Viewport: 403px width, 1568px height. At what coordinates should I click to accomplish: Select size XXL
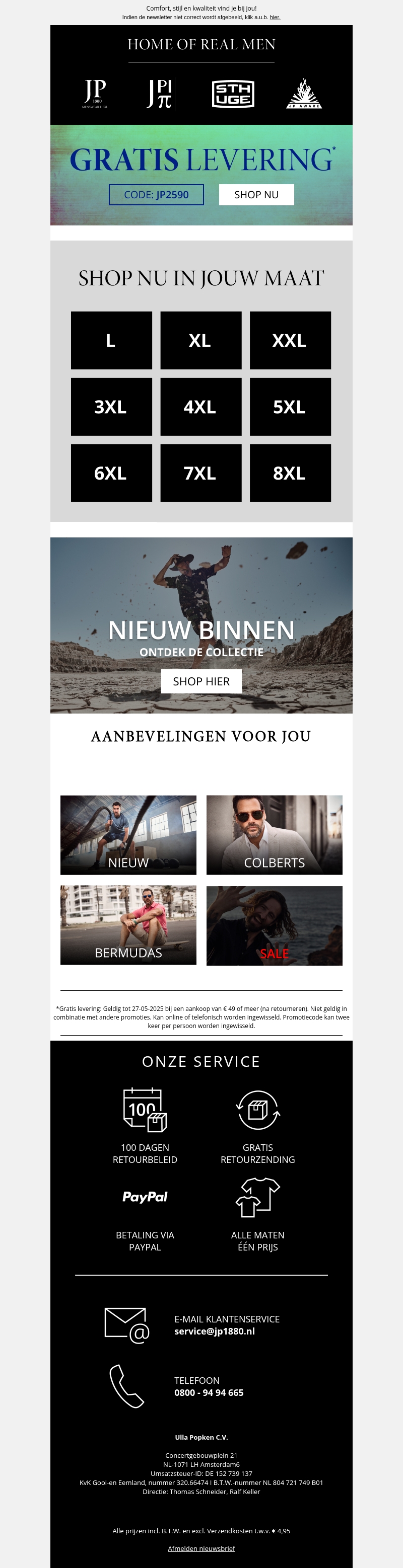click(290, 340)
